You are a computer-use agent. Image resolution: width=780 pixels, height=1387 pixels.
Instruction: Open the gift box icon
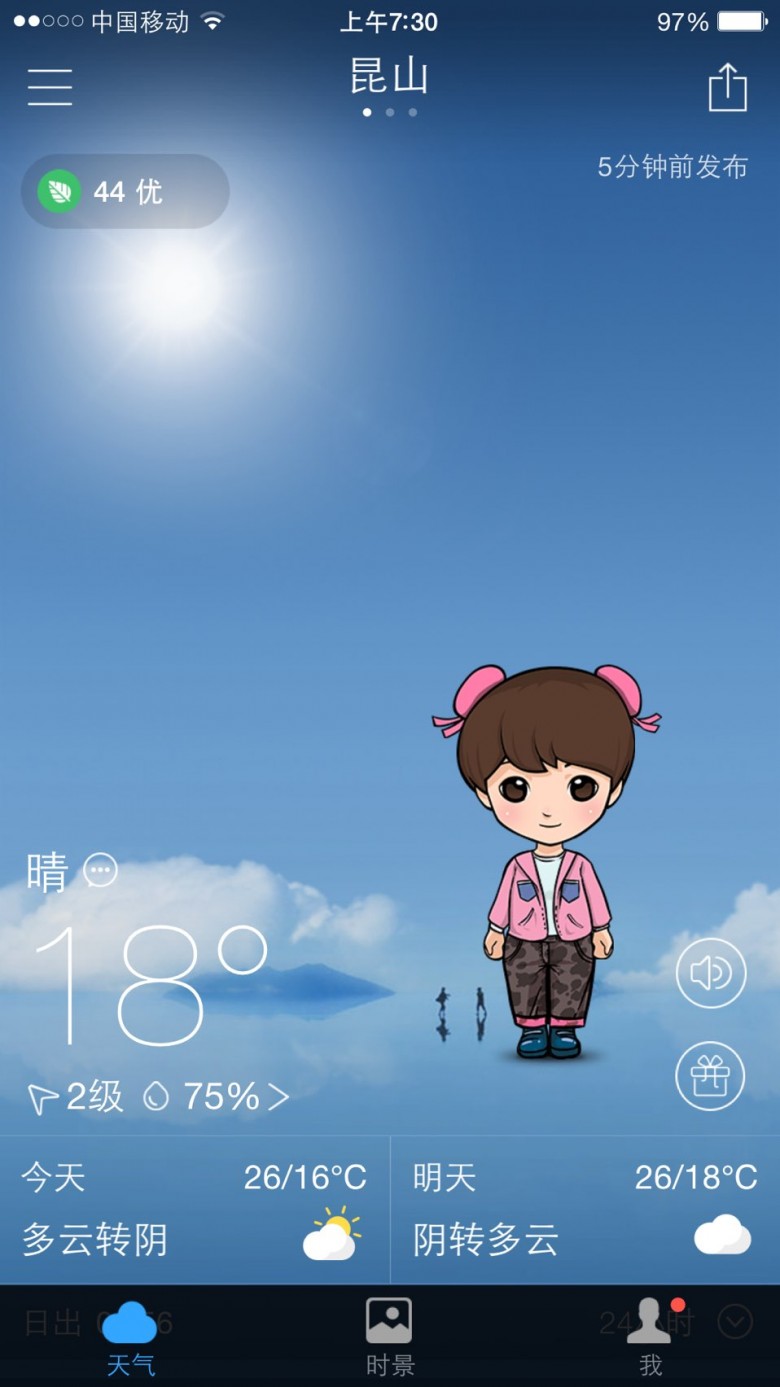tap(711, 1076)
